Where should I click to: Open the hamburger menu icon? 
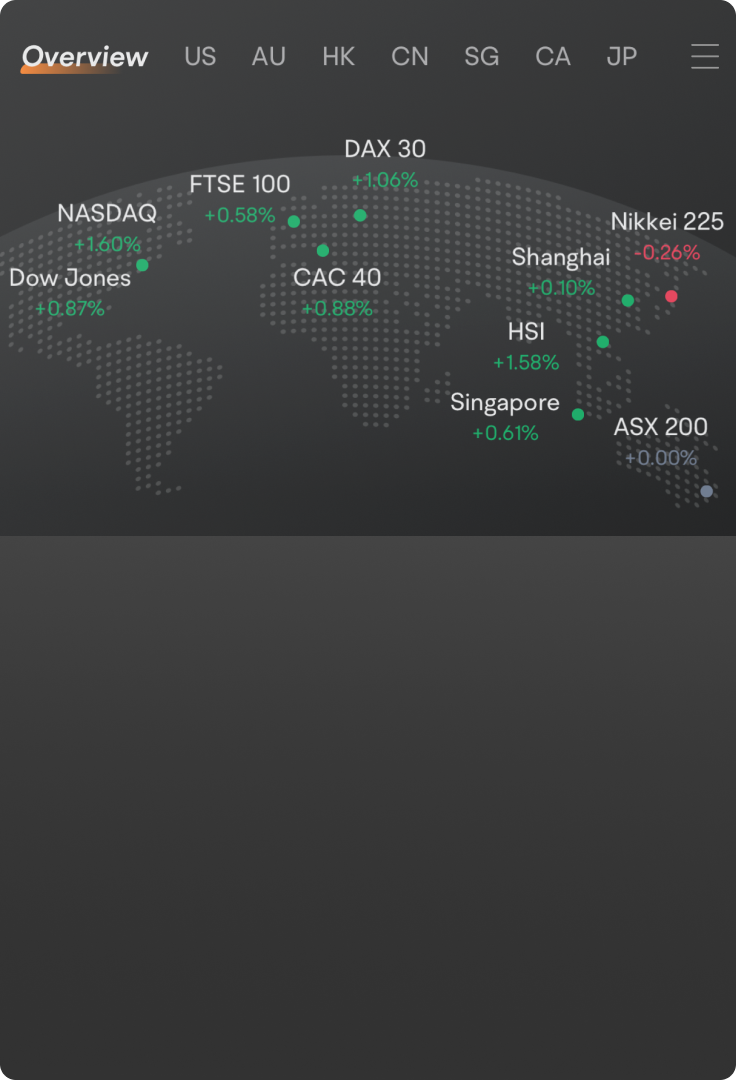point(704,56)
